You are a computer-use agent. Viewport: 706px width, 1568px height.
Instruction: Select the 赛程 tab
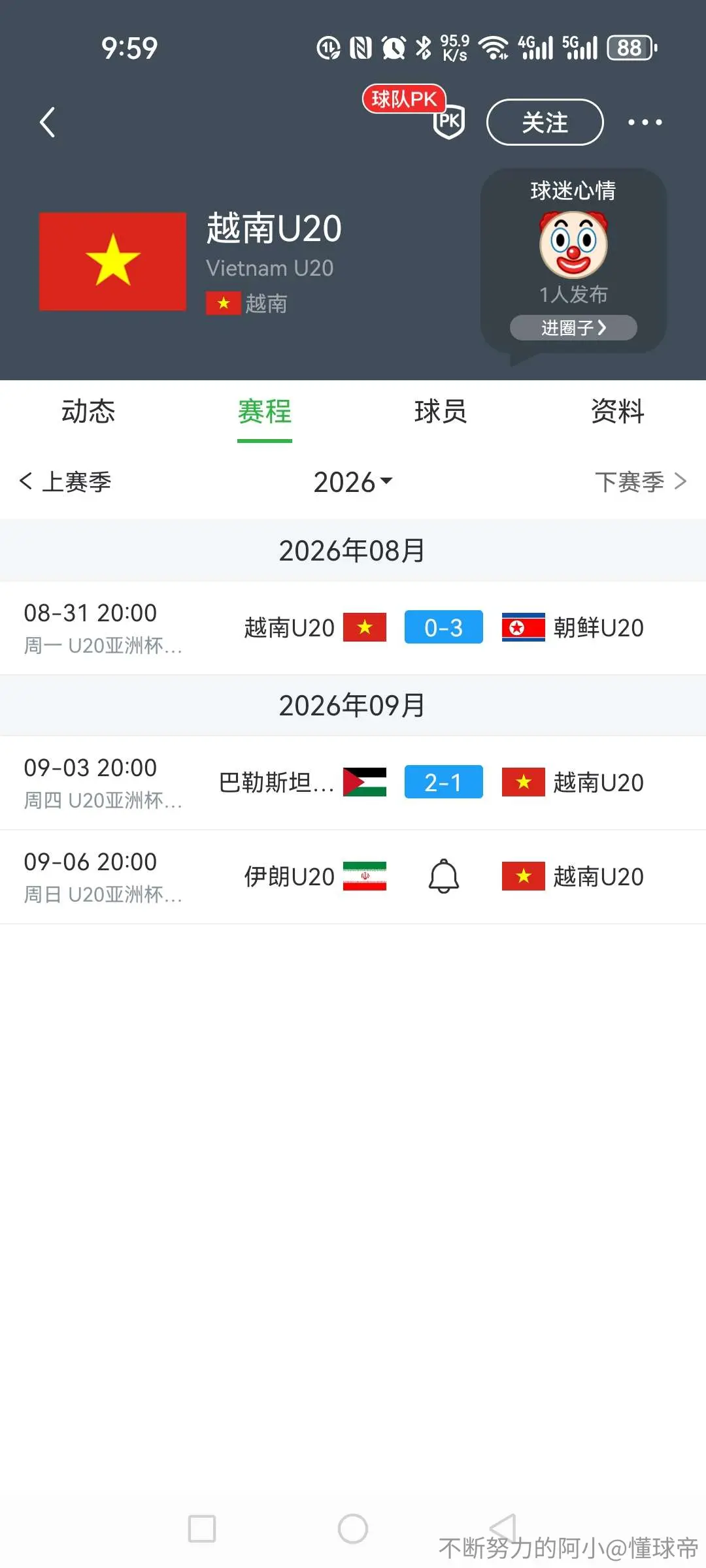click(265, 412)
